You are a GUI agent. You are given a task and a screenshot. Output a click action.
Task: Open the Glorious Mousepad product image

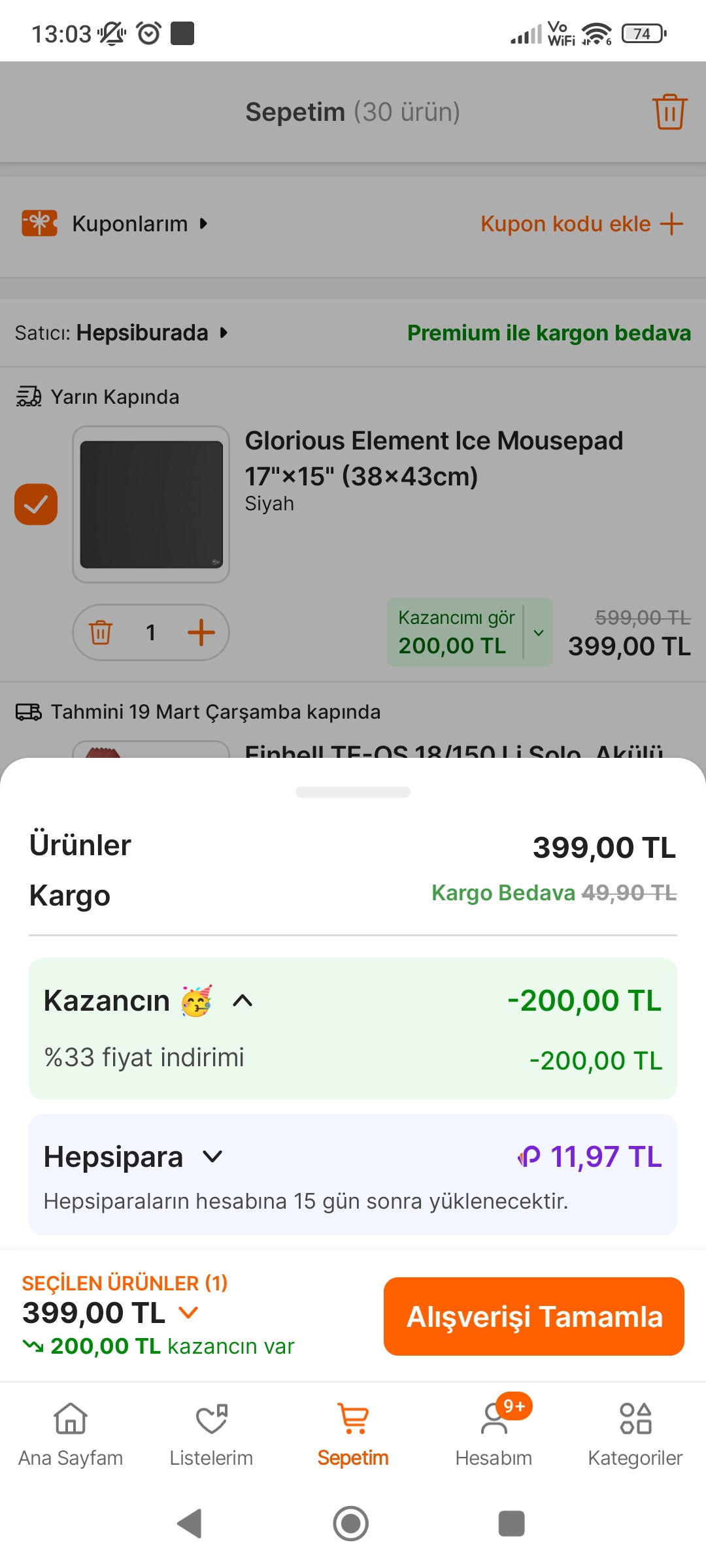151,504
